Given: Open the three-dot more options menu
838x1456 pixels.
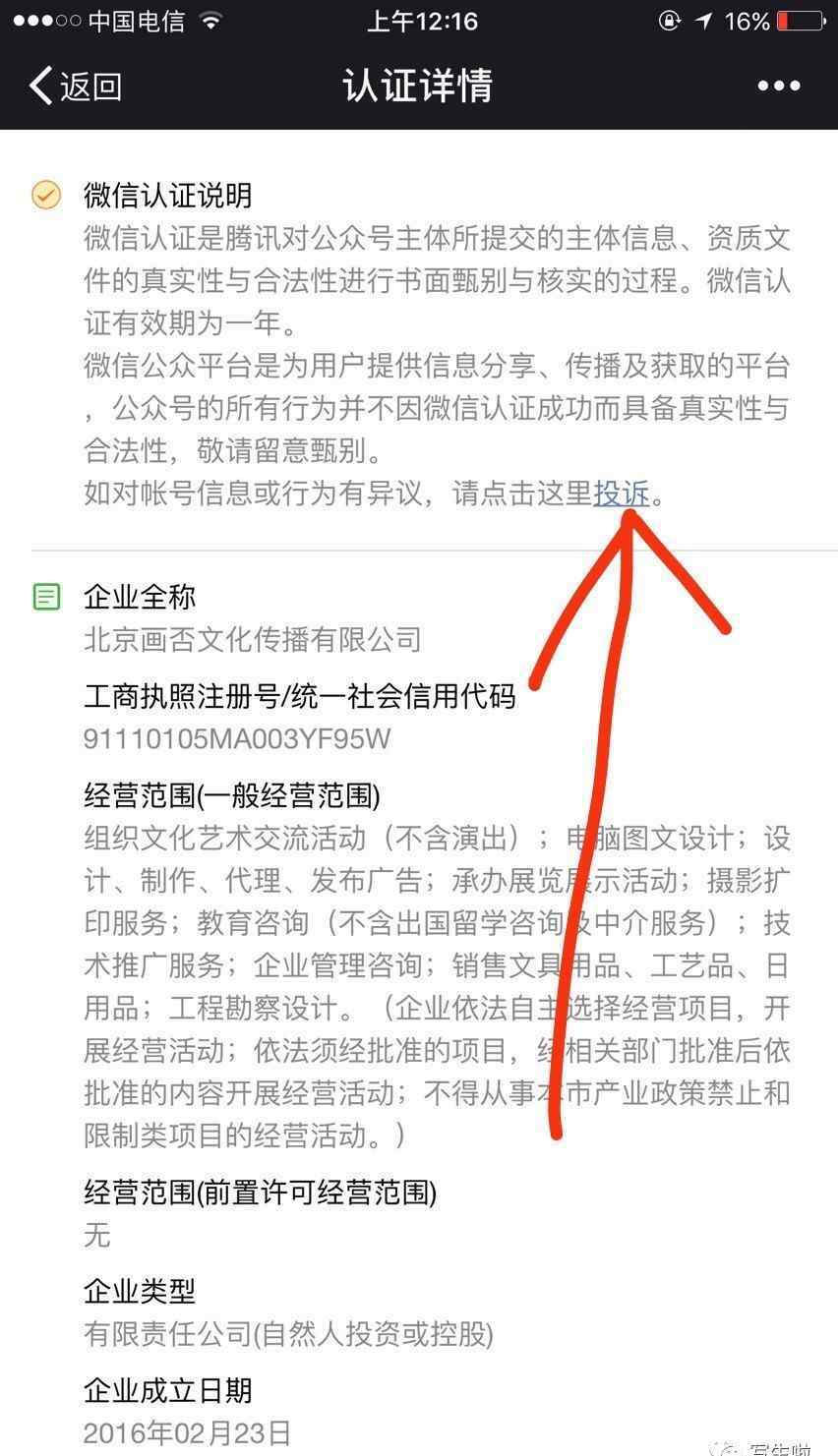Looking at the screenshot, I should click(x=779, y=87).
